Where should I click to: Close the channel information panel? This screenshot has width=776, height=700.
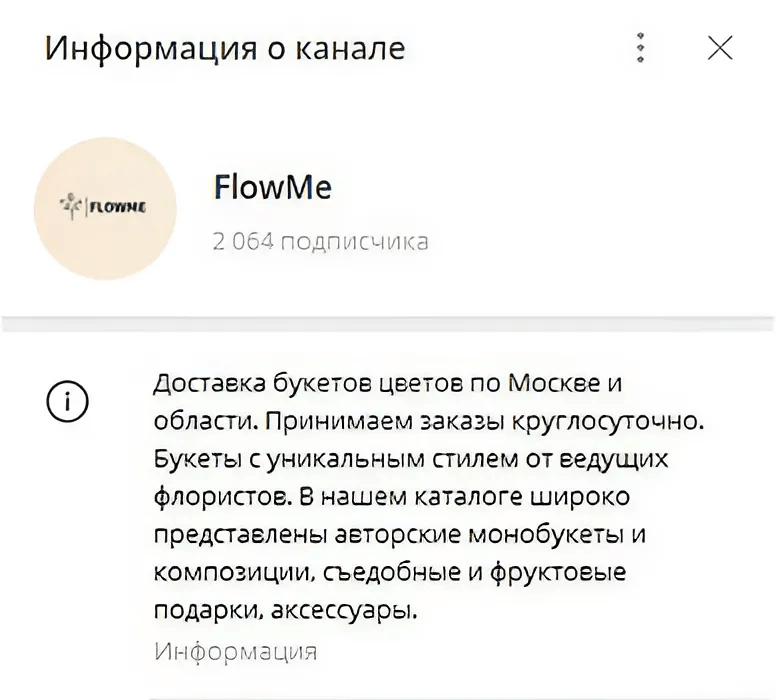[720, 48]
